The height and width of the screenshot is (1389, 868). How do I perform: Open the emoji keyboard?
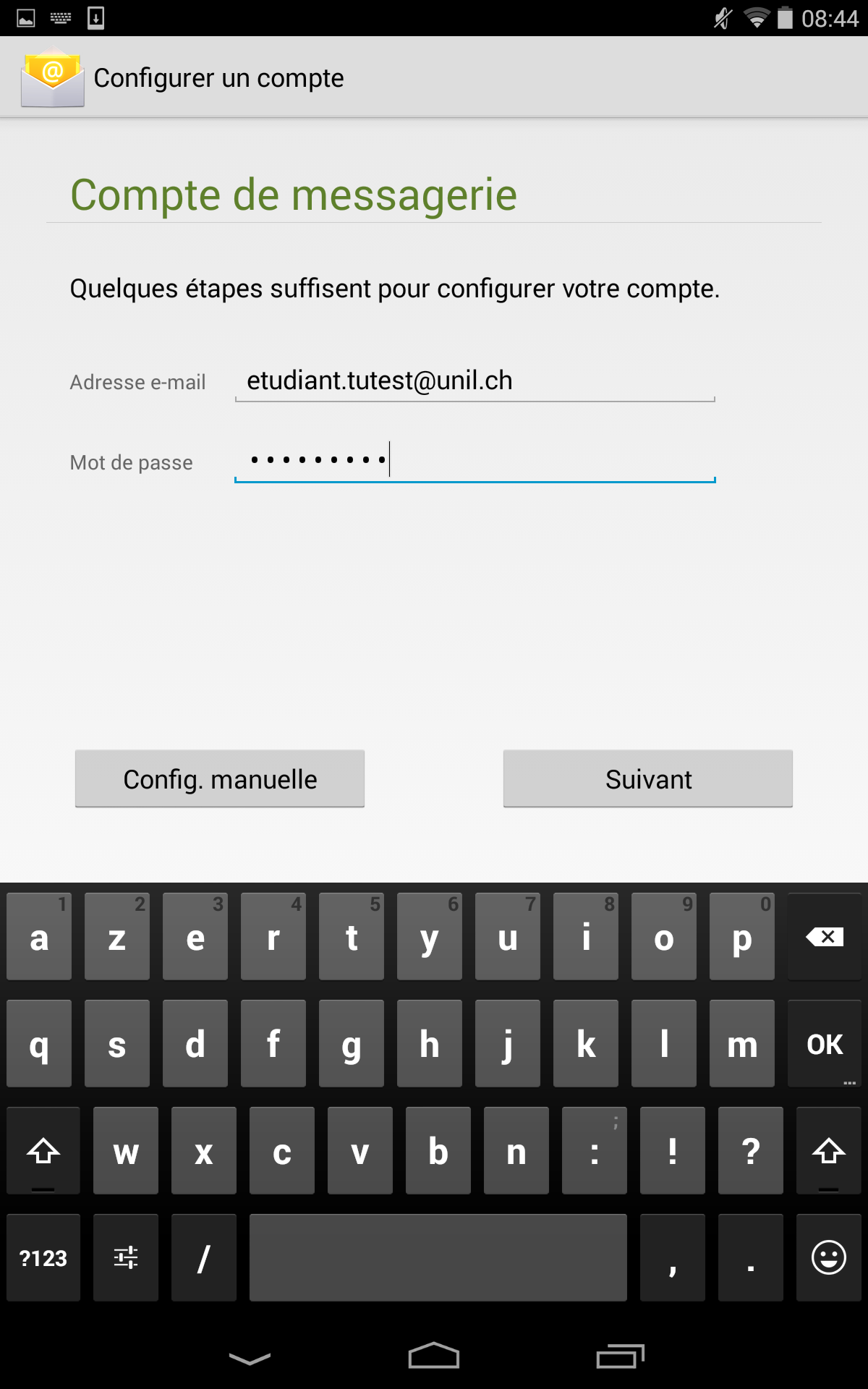pos(828,1258)
